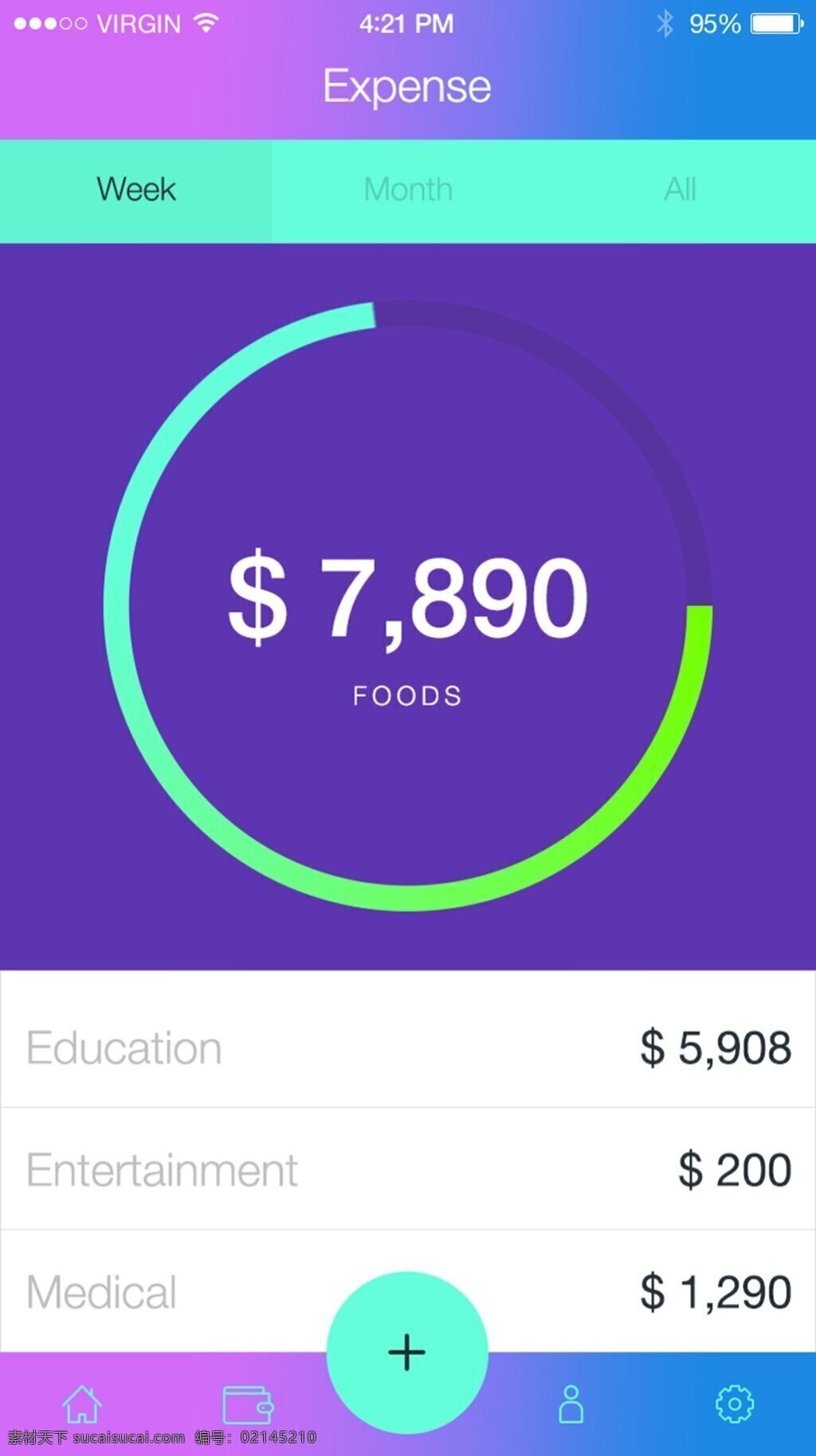Add a new expense with plus button
This screenshot has width=816, height=1456.
click(x=407, y=1352)
